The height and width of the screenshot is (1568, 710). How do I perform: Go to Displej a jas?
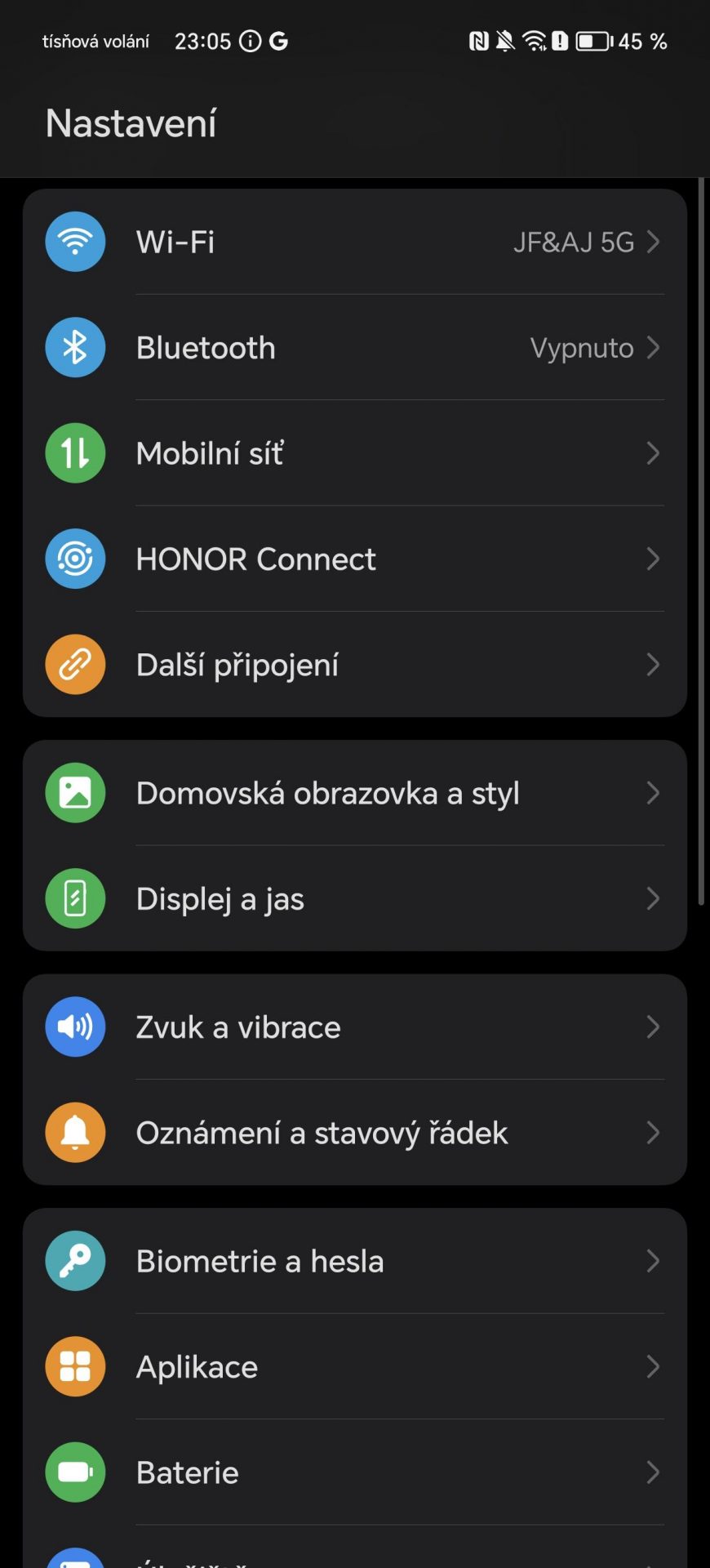pos(354,898)
